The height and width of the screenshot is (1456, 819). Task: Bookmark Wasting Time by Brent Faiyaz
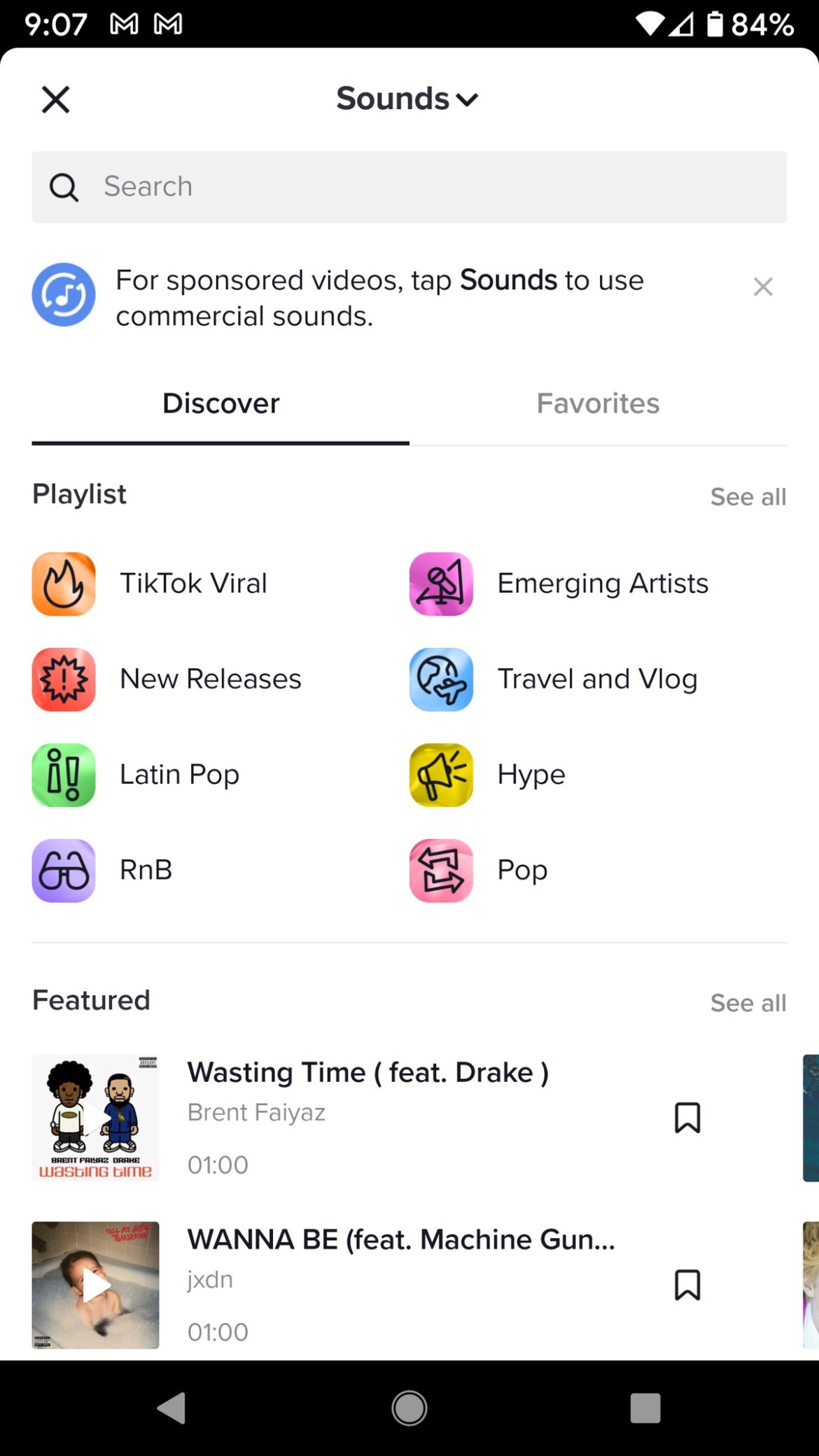pos(688,1118)
